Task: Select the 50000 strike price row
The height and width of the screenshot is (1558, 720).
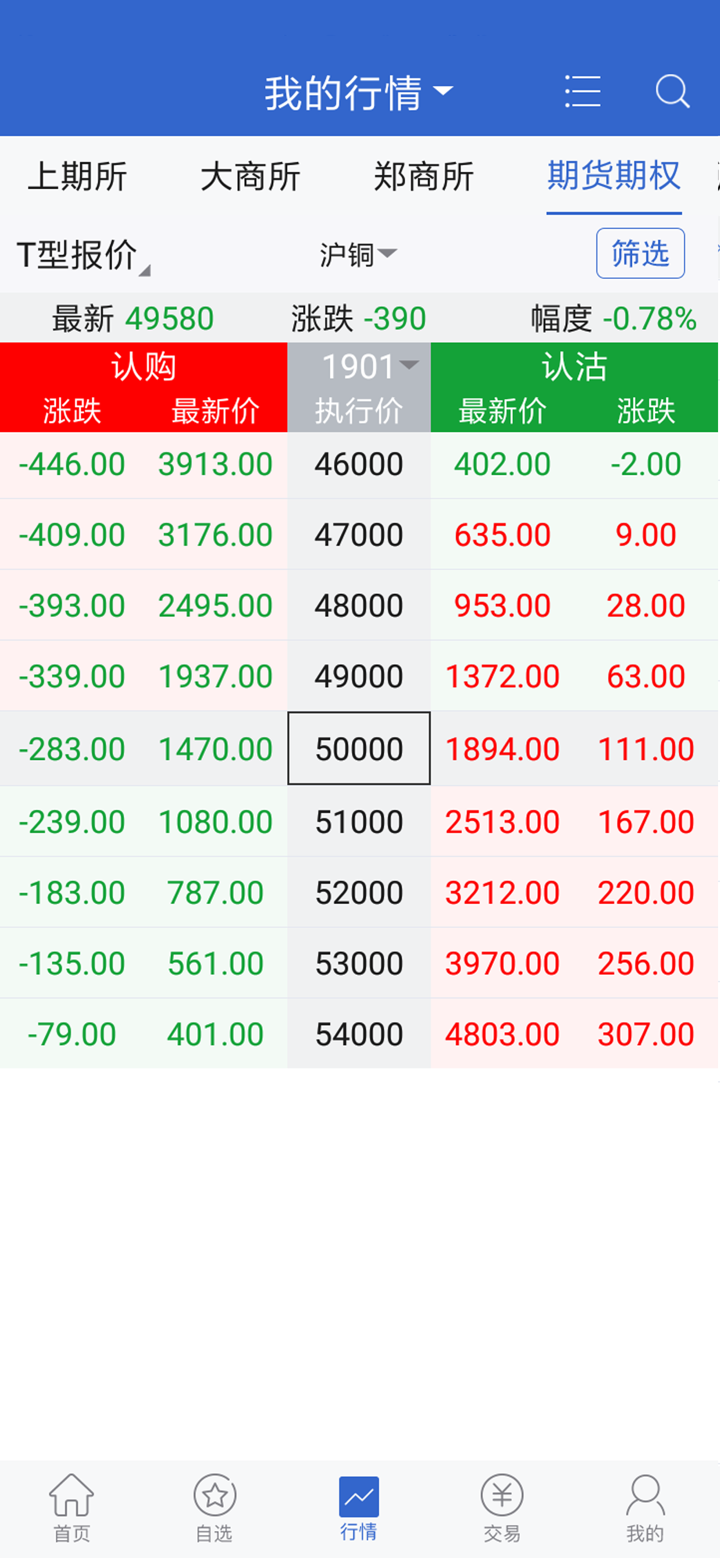Action: [x=358, y=749]
